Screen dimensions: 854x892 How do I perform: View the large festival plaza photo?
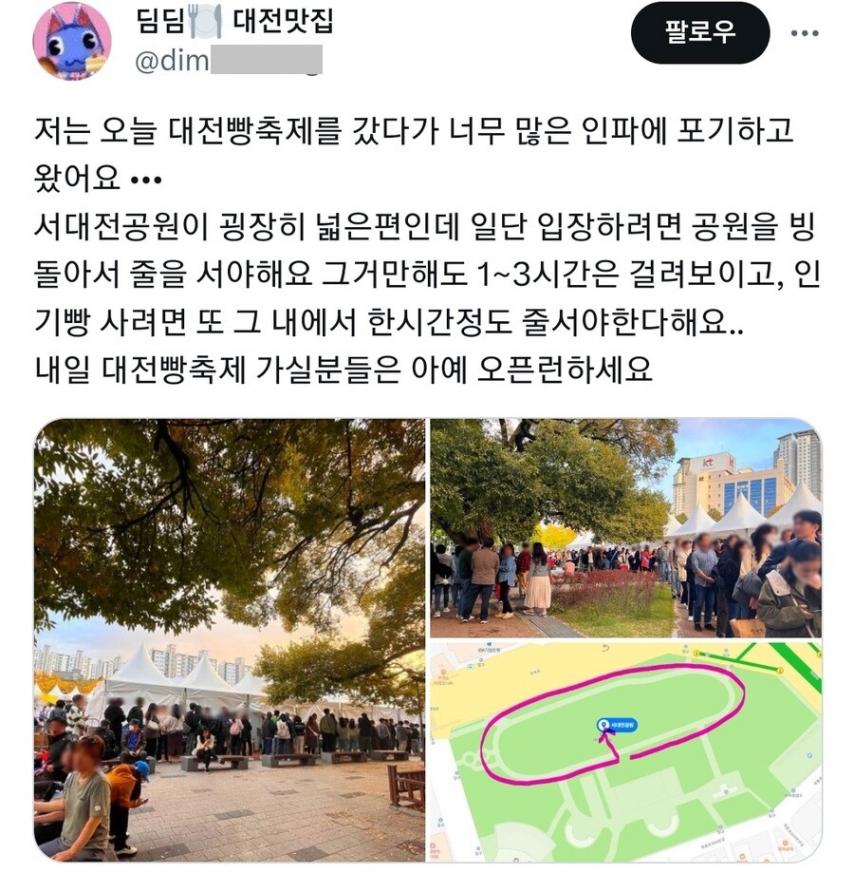(x=229, y=640)
